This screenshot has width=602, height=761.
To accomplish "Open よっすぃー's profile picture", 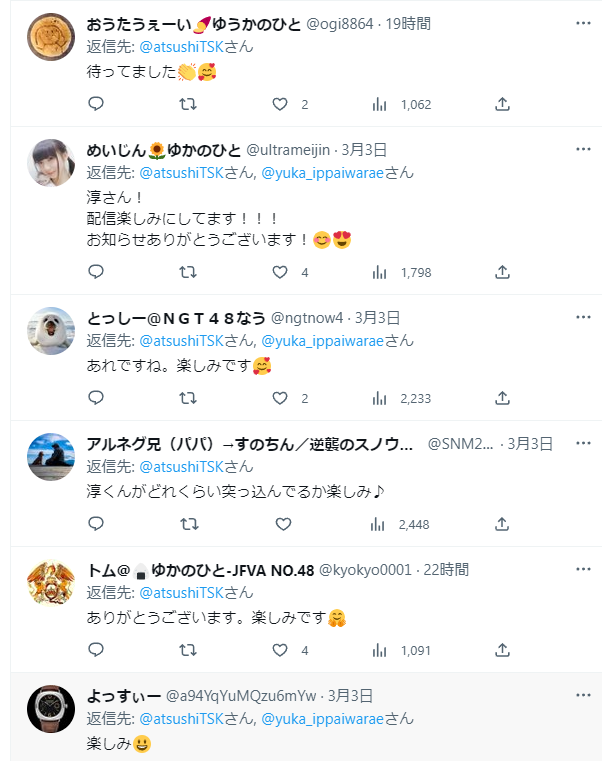I will (50, 709).
